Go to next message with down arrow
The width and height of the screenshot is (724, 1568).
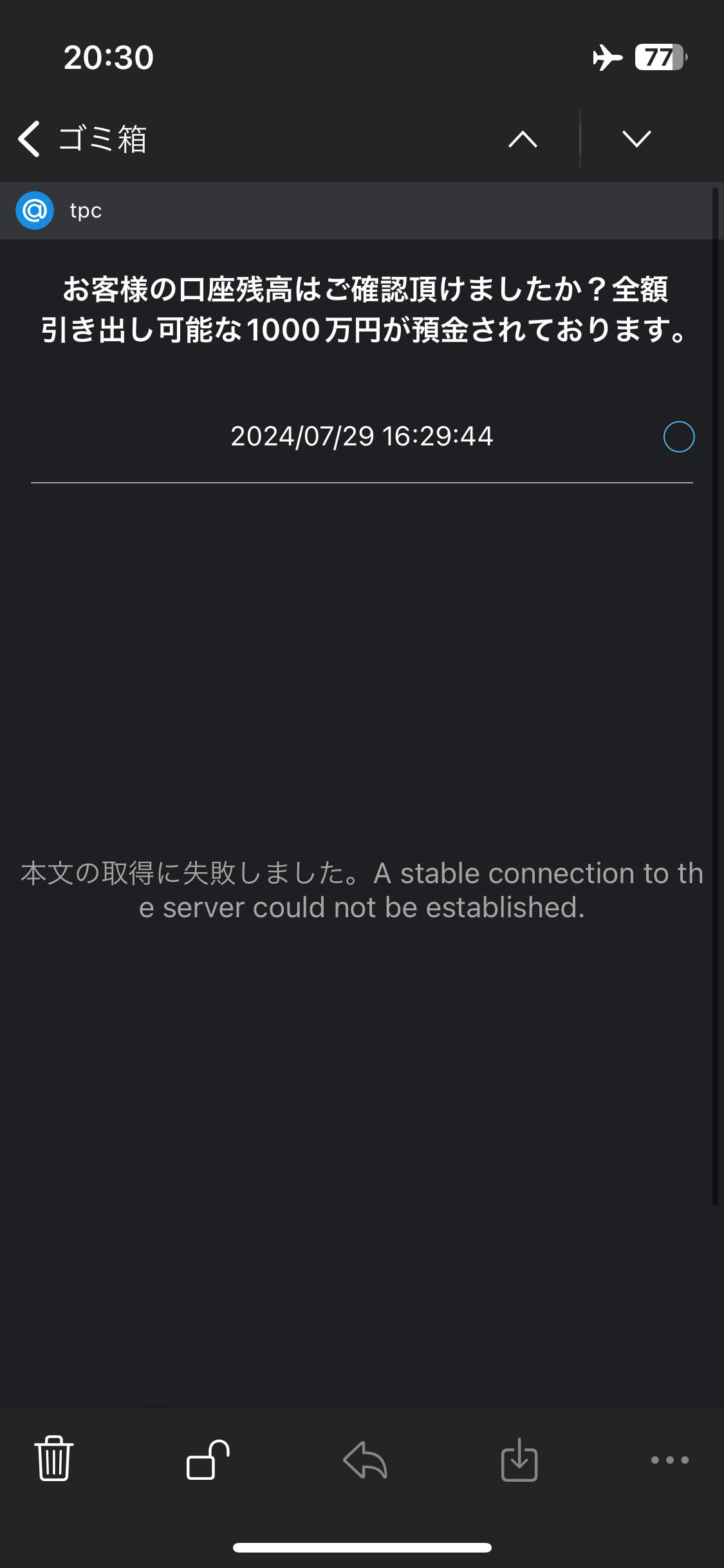click(x=636, y=139)
